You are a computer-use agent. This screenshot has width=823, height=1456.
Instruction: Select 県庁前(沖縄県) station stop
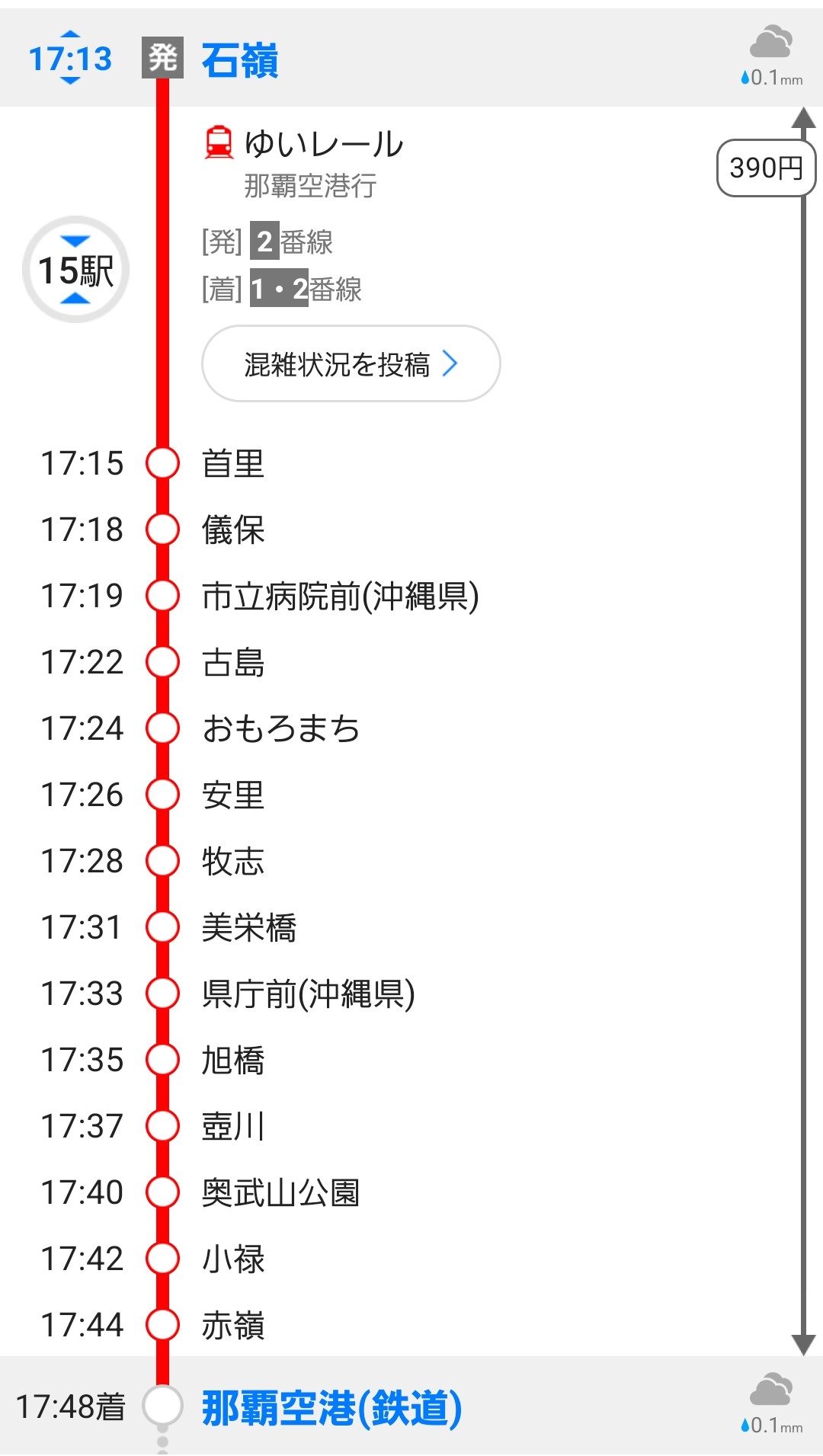[x=308, y=994]
